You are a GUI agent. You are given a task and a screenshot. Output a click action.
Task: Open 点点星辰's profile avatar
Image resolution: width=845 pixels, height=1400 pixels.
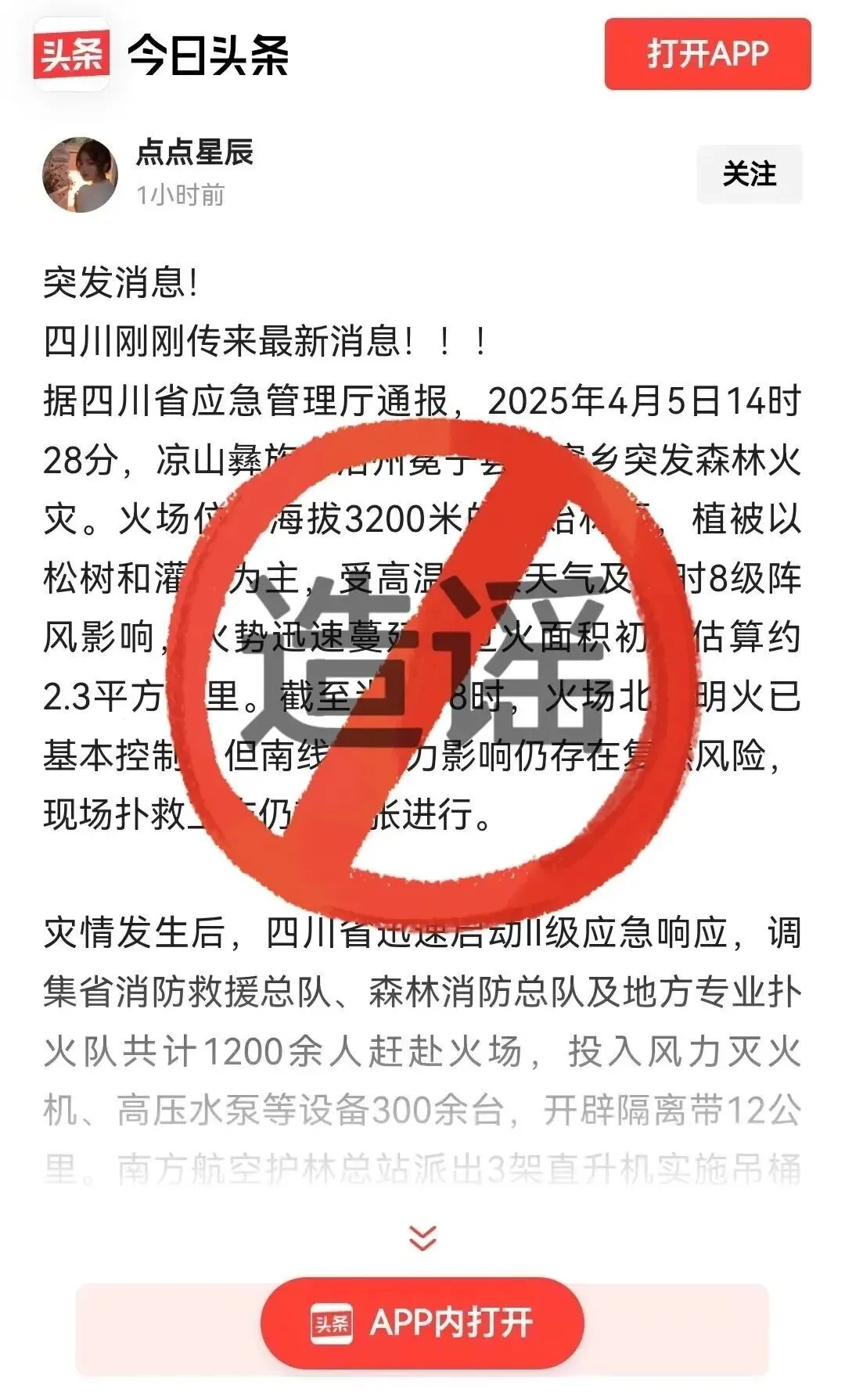tap(80, 174)
